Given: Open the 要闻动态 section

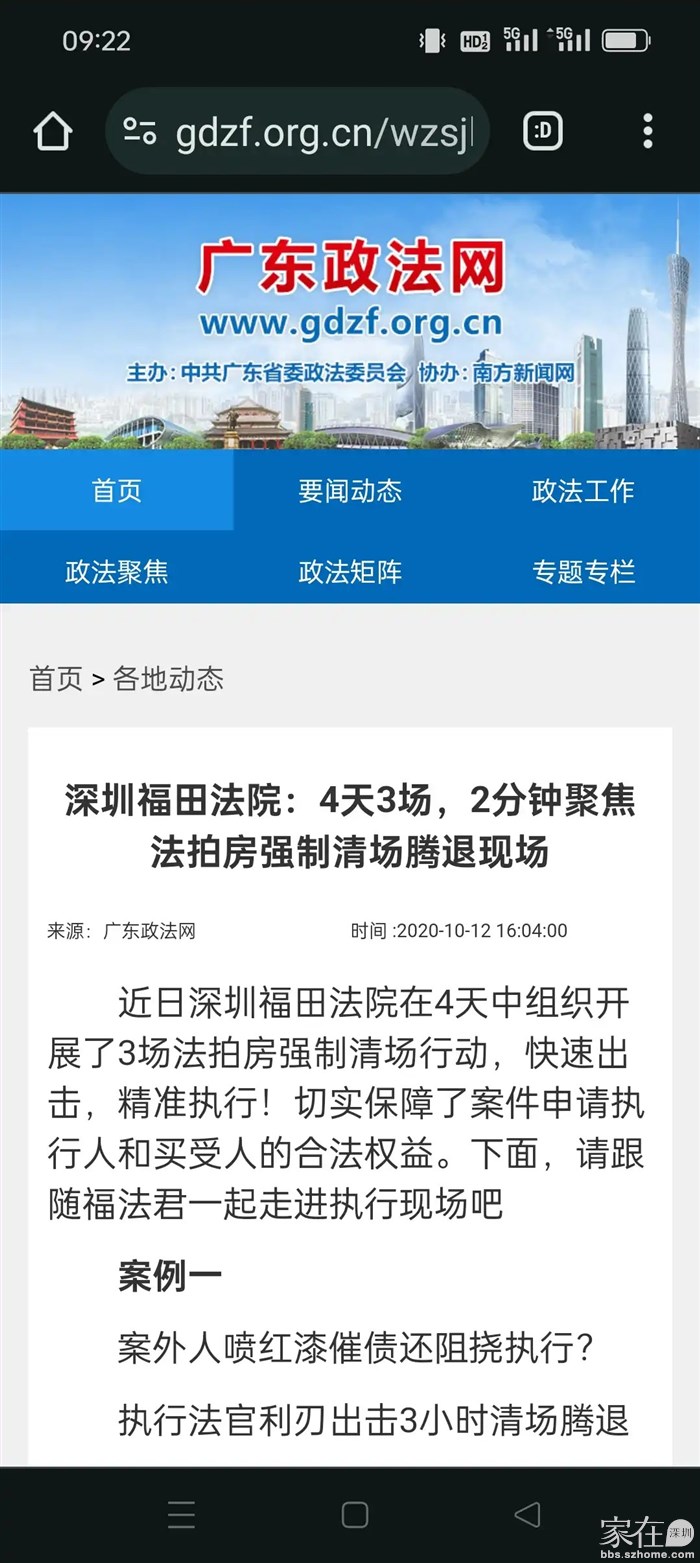Looking at the screenshot, I should [350, 490].
